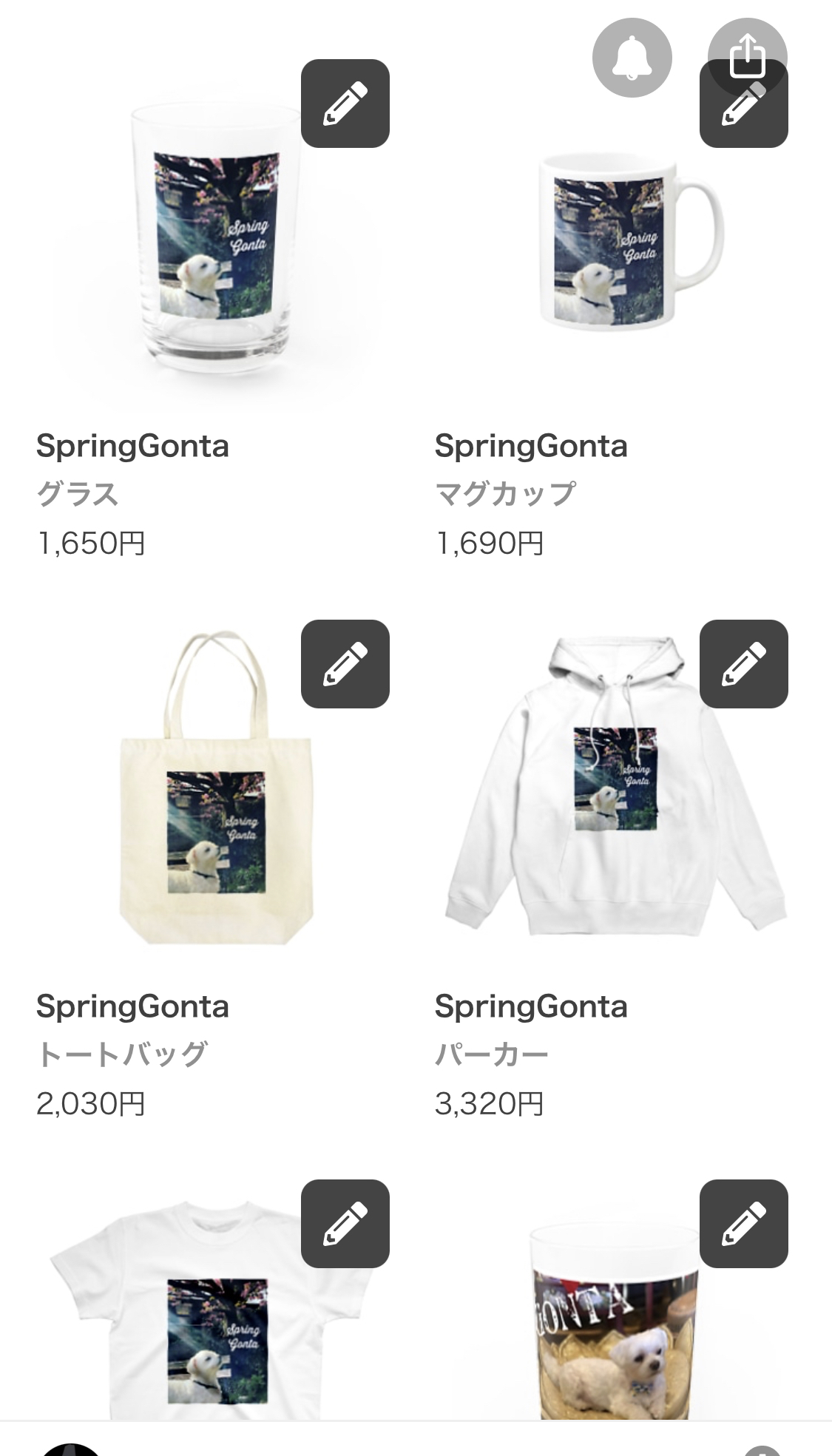The image size is (832, 1456).
Task: Edit the SpringGonta グラス item
Action: click(345, 104)
